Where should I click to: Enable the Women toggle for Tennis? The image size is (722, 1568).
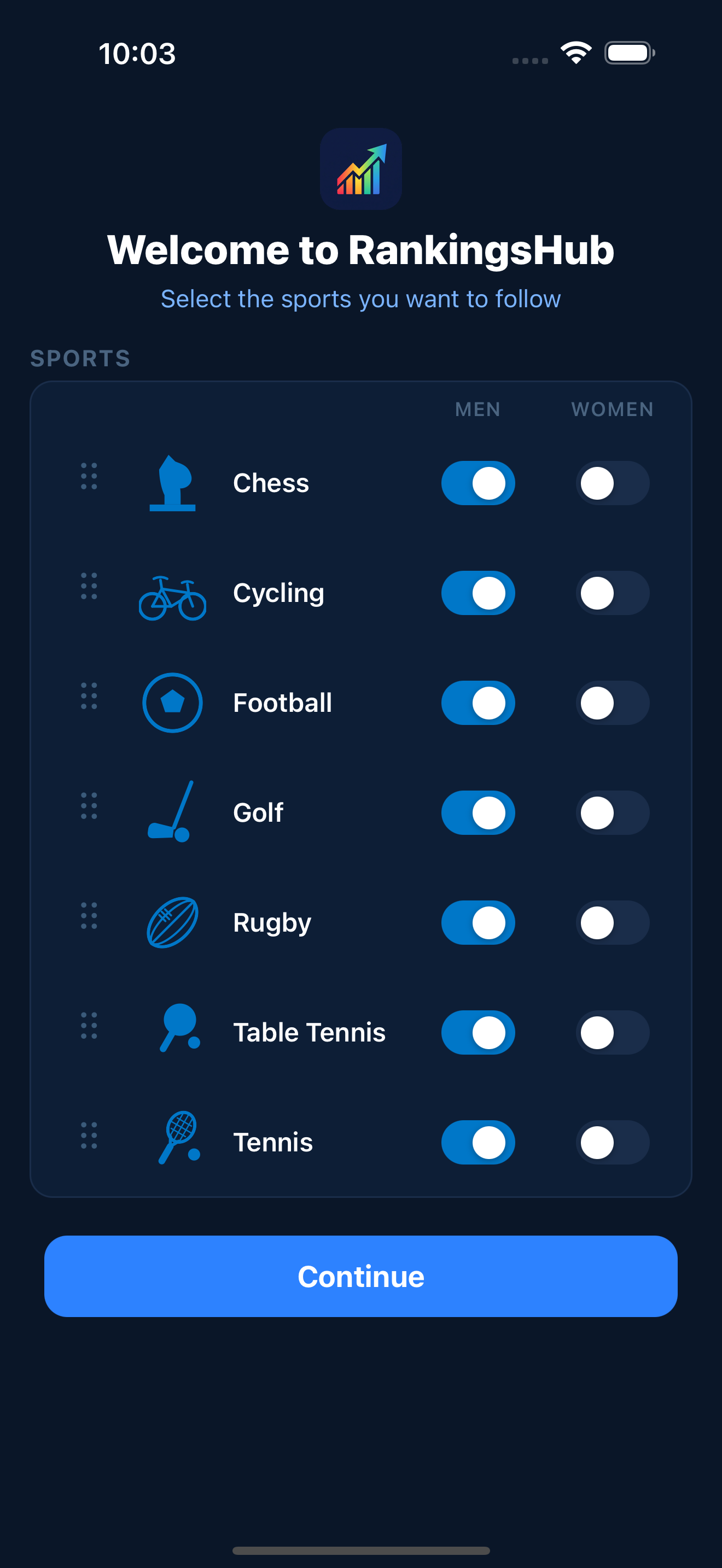coord(612,1143)
